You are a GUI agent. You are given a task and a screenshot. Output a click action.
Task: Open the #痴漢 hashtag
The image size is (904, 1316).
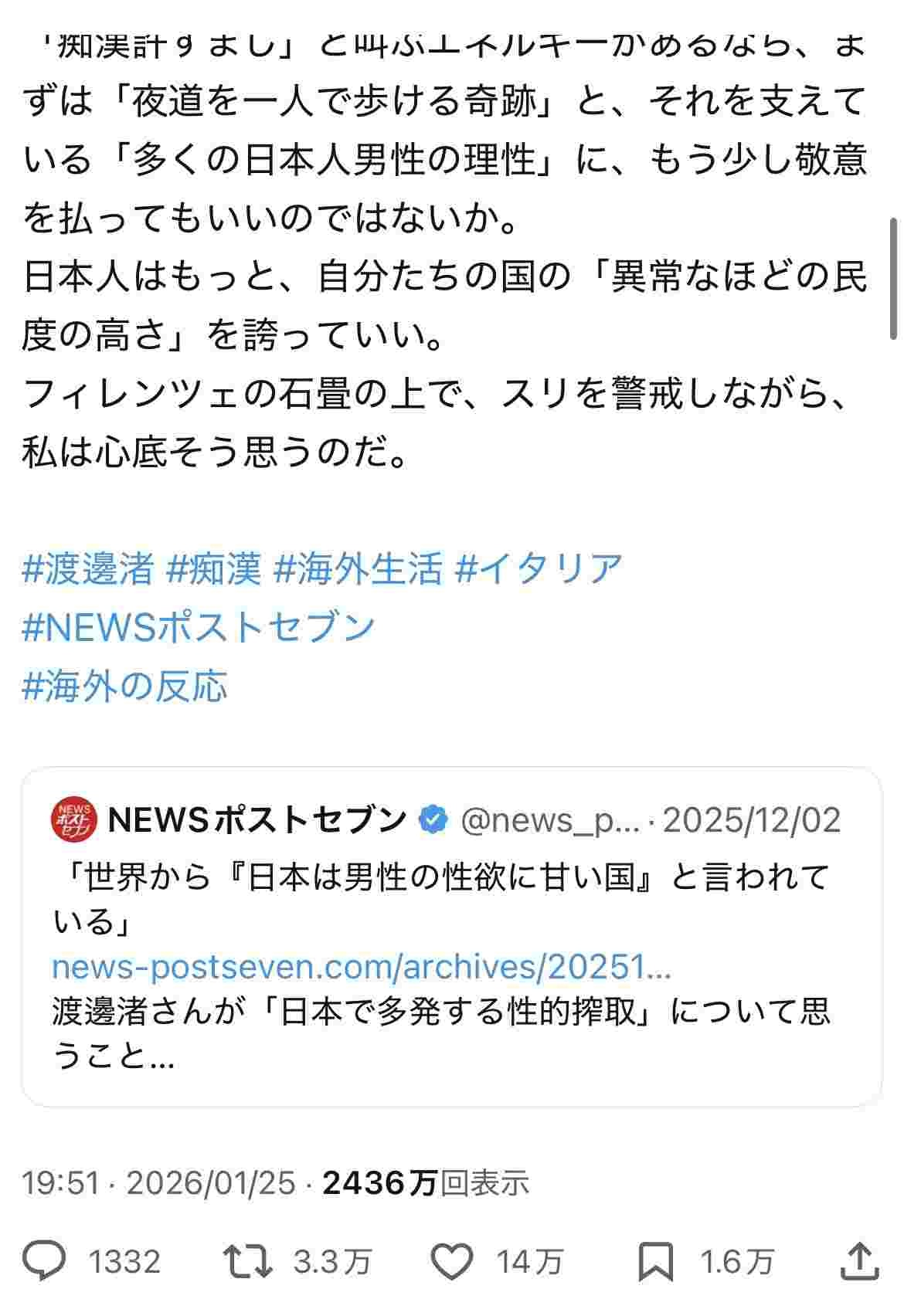click(214, 569)
